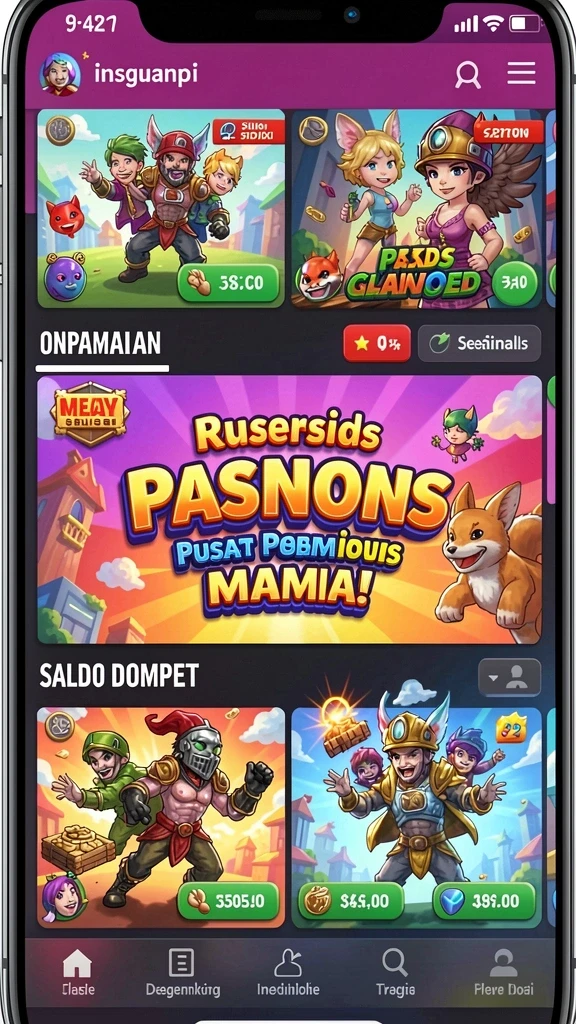Image resolution: width=576 pixels, height=1024 pixels.
Task: Tap the 389.00 gem button
Action: point(484,902)
